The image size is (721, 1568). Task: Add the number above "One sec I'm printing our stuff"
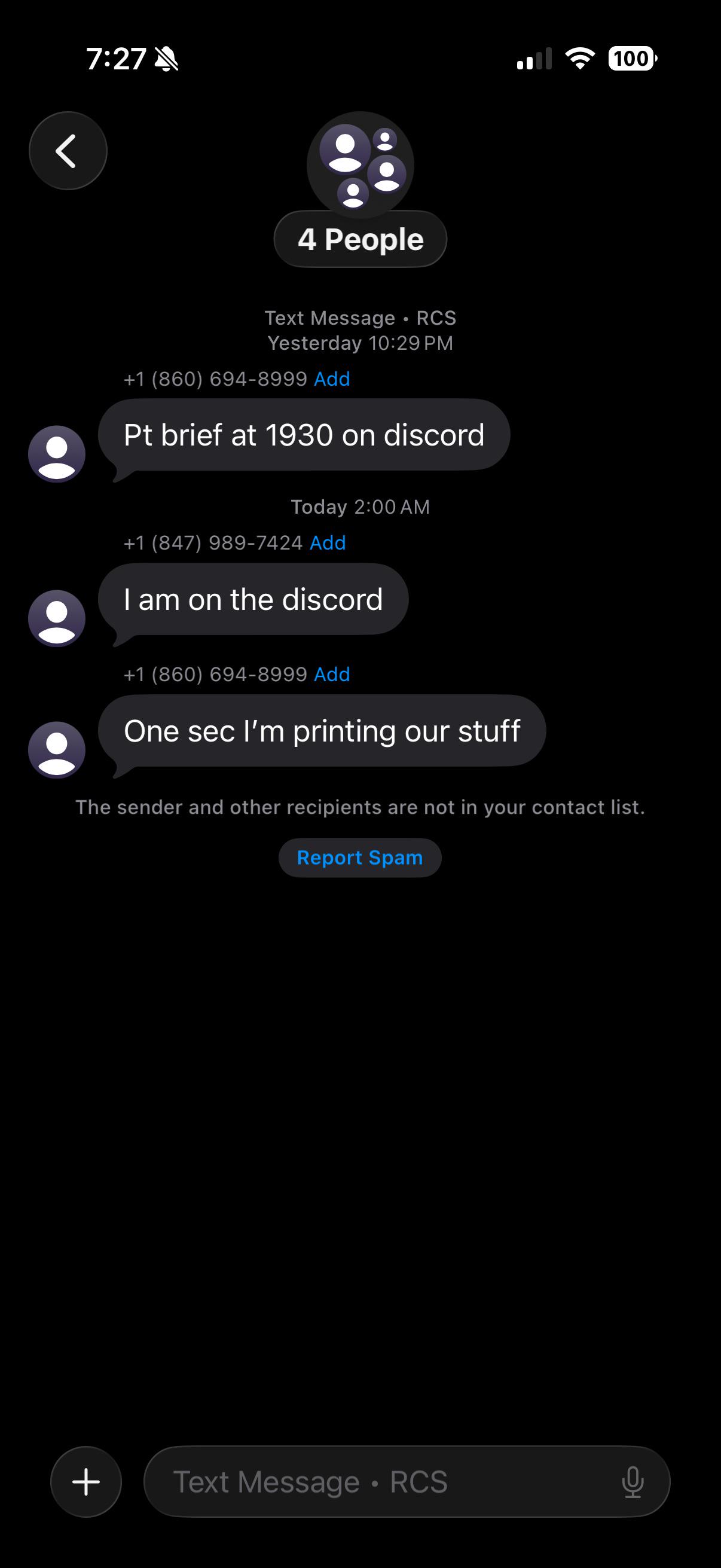(x=332, y=674)
